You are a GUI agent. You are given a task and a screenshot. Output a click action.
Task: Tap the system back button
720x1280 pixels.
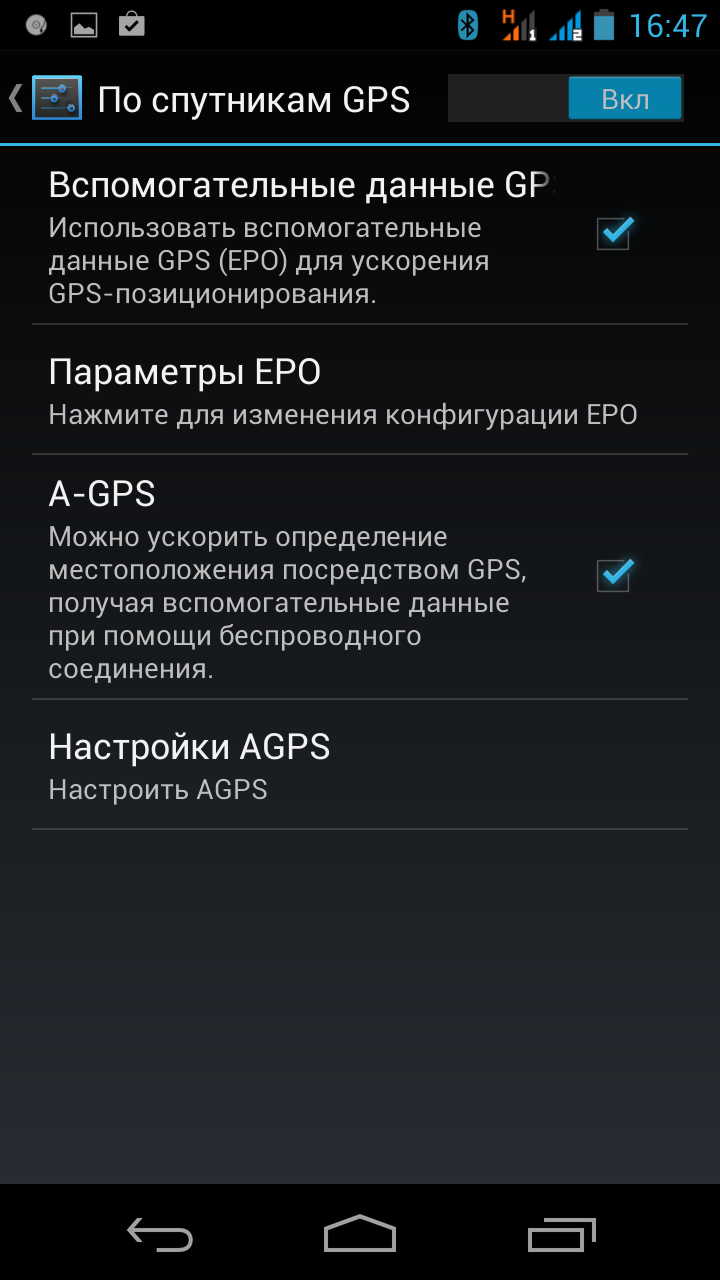[160, 1234]
